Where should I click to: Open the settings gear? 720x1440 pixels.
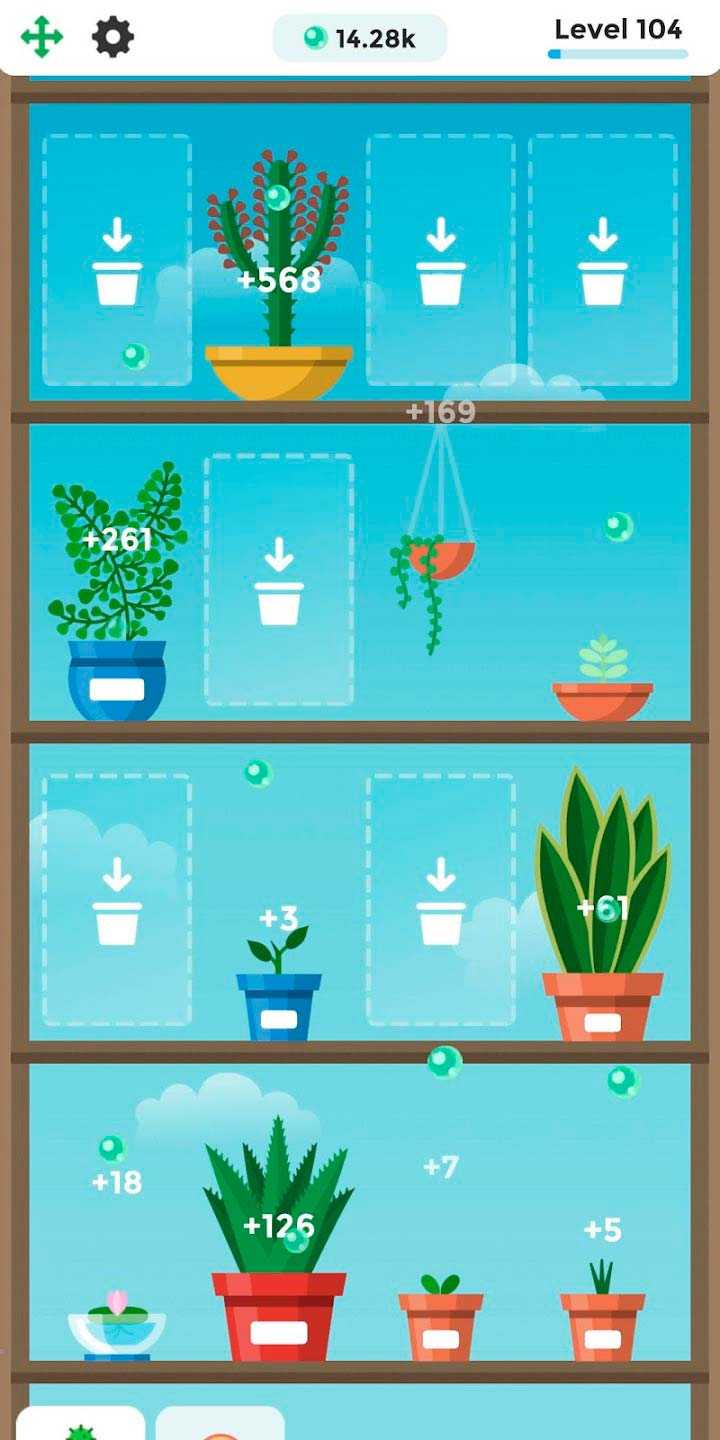coord(113,38)
